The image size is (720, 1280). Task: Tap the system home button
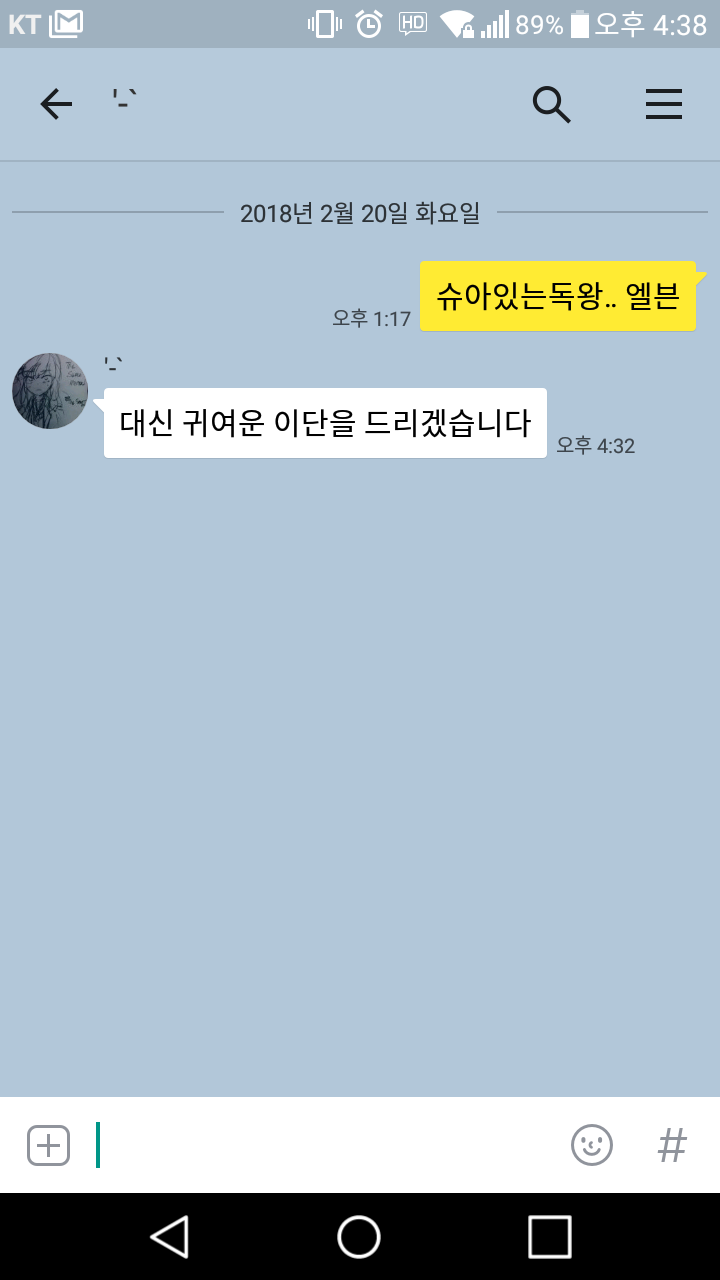359,1237
